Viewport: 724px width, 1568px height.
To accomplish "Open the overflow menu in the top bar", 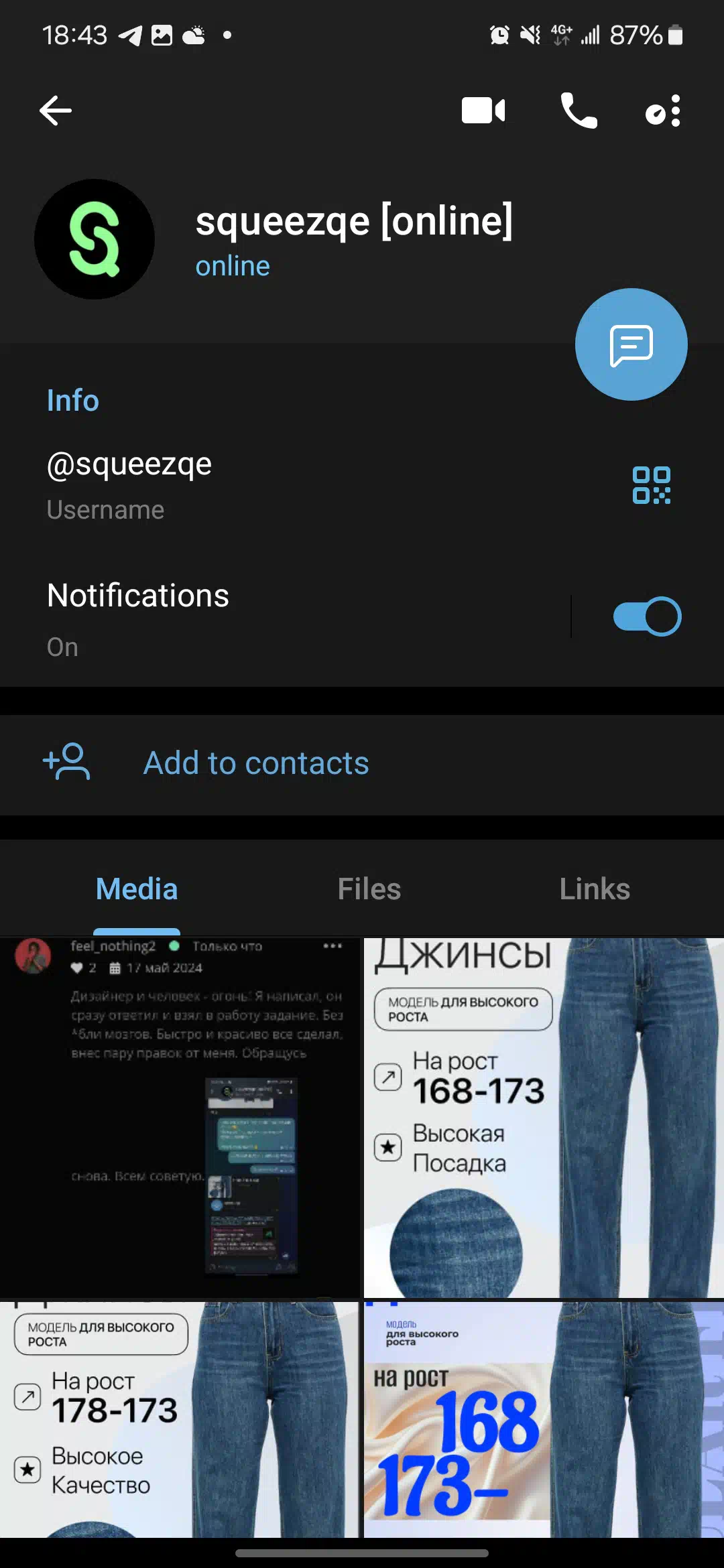I will (x=663, y=111).
